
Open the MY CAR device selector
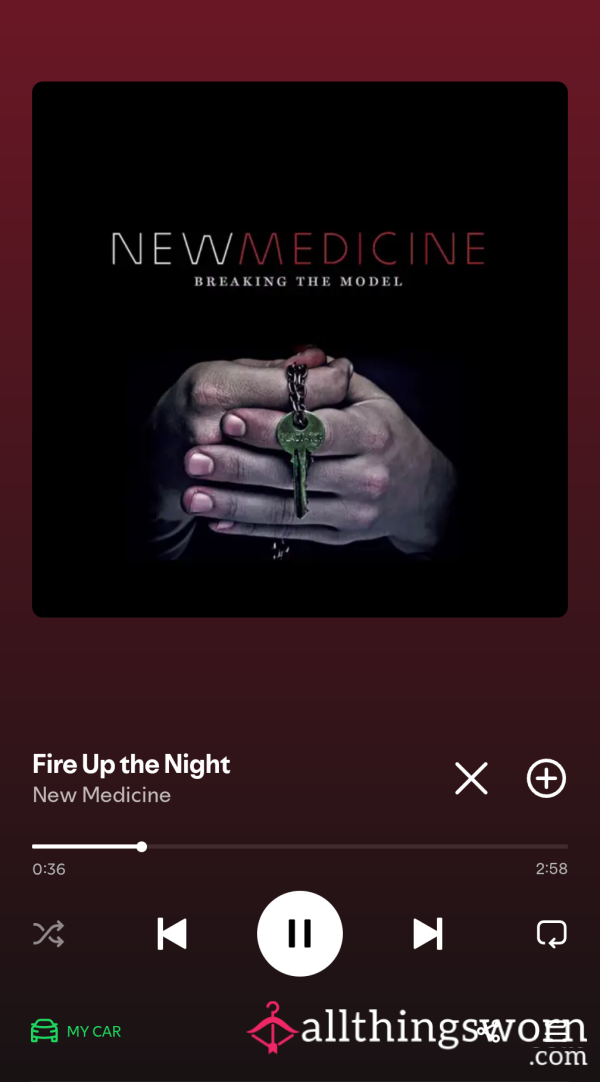click(x=76, y=1032)
